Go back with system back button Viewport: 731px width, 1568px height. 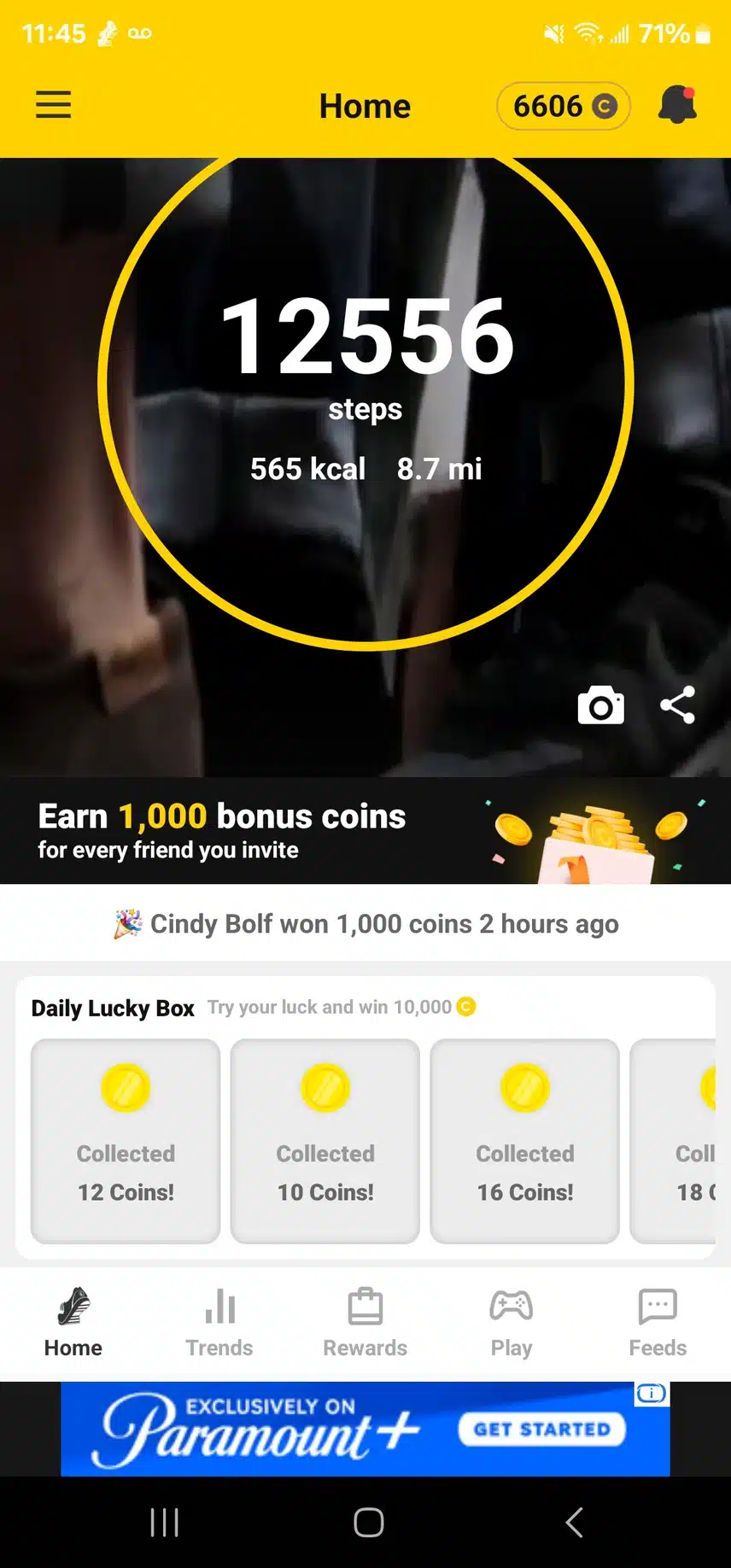(574, 1522)
